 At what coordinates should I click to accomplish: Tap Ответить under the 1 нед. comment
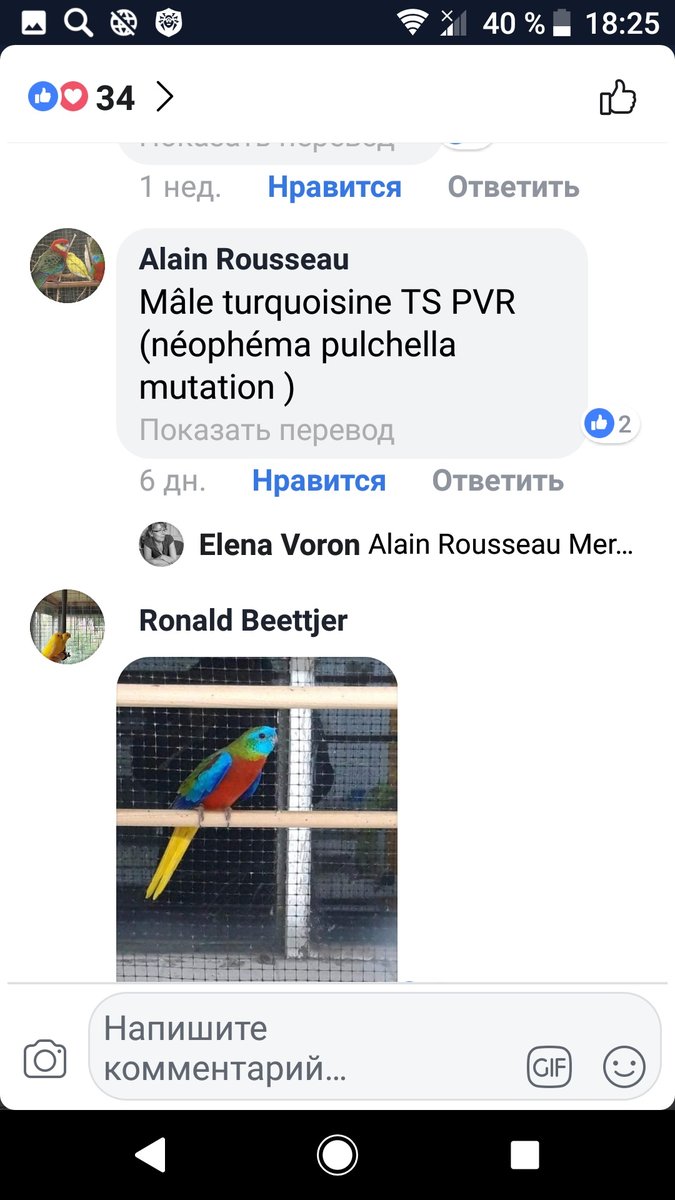513,187
